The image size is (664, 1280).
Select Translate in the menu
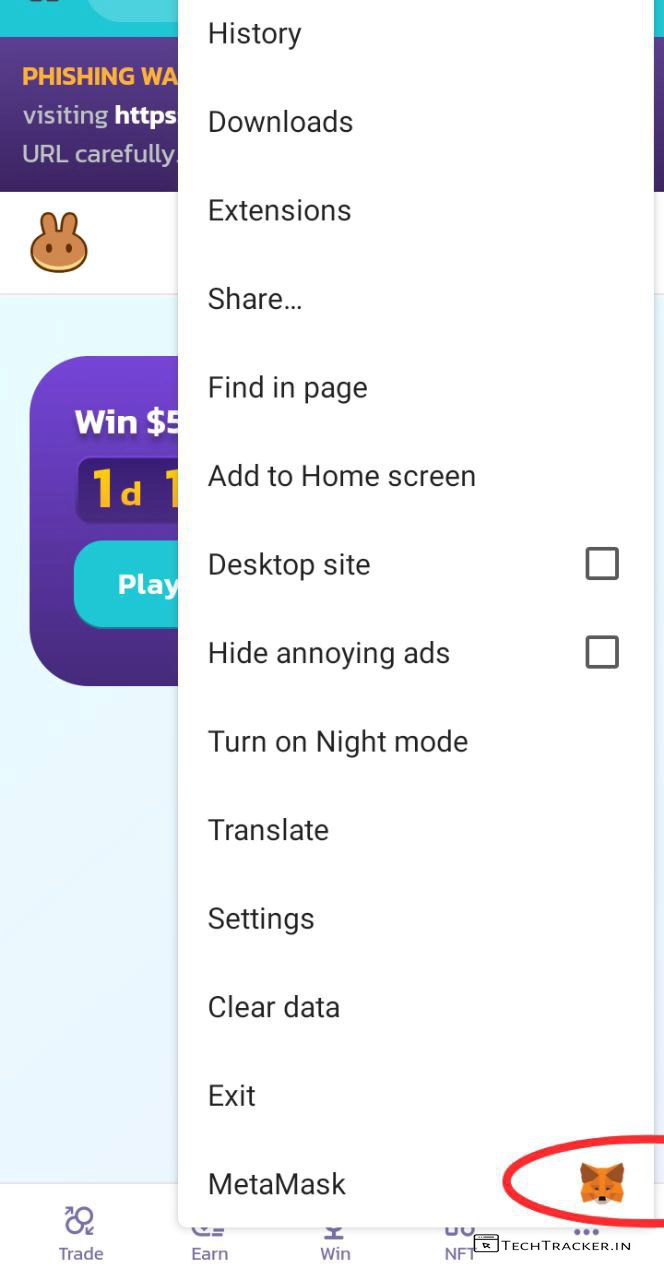pos(268,830)
